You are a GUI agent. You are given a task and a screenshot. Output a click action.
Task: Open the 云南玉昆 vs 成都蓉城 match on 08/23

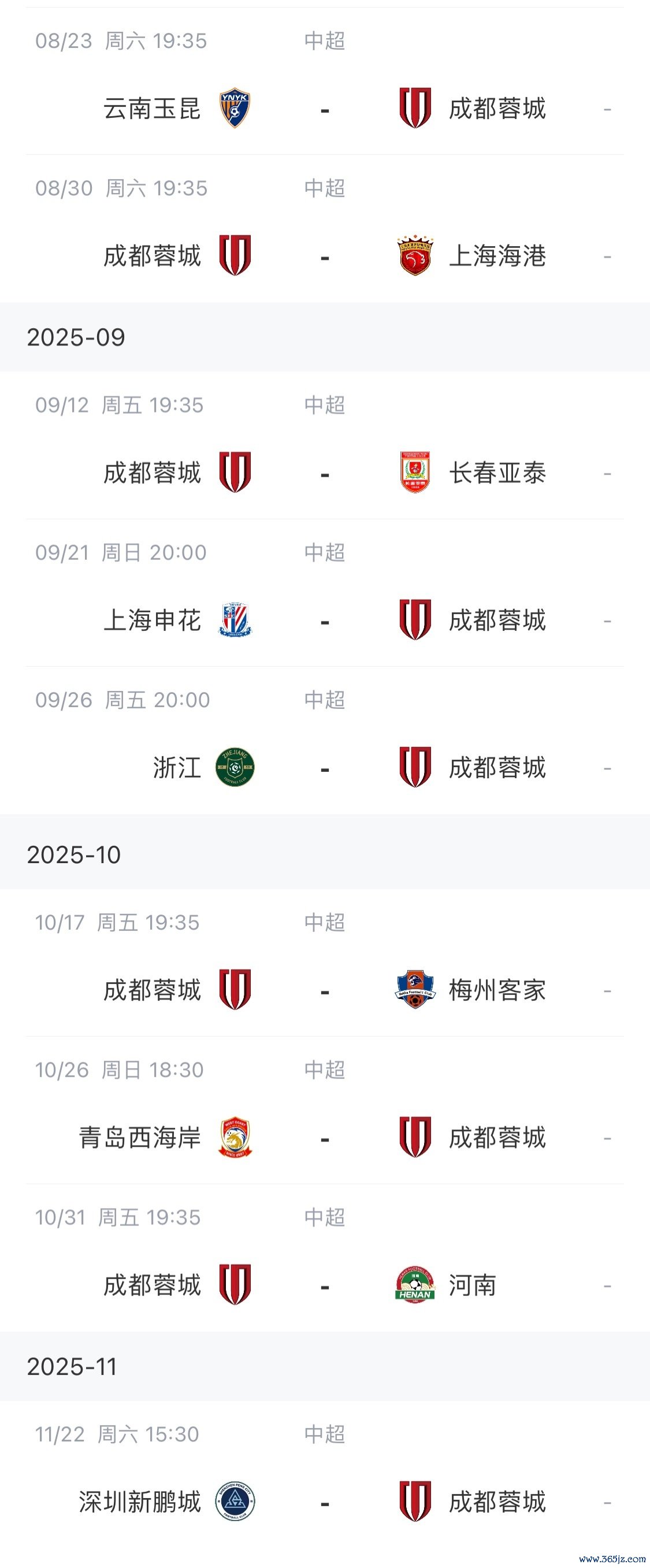(x=324, y=109)
